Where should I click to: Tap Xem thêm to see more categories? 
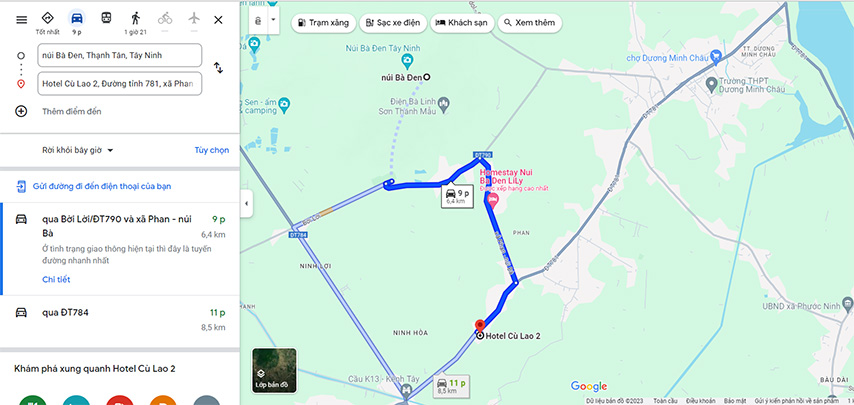point(531,22)
